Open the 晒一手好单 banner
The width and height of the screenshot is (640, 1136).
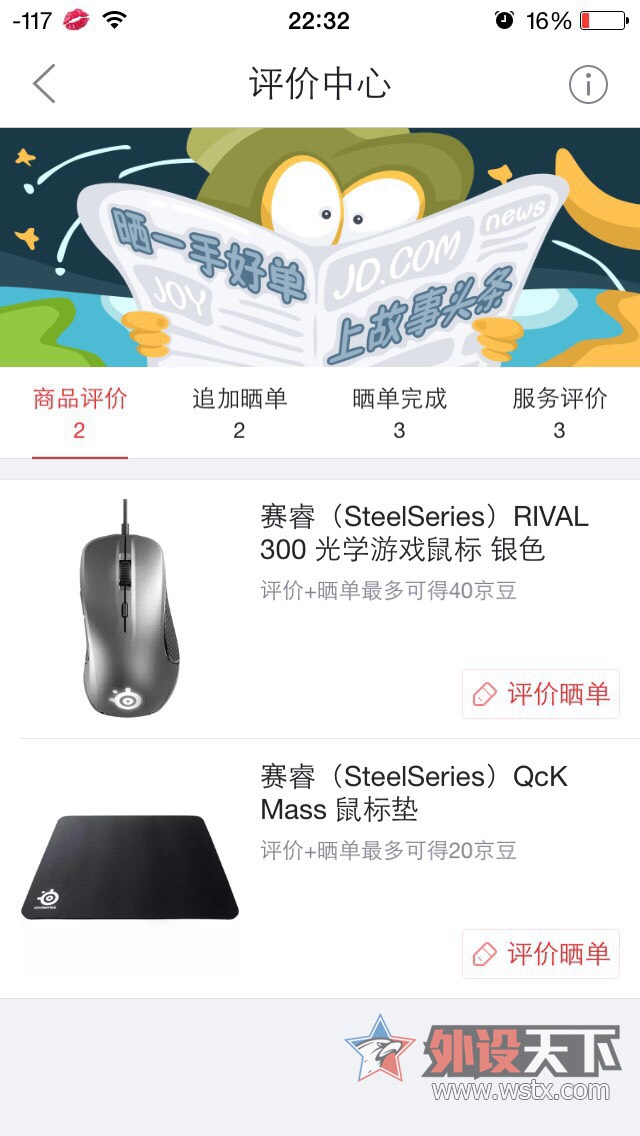pos(320,247)
